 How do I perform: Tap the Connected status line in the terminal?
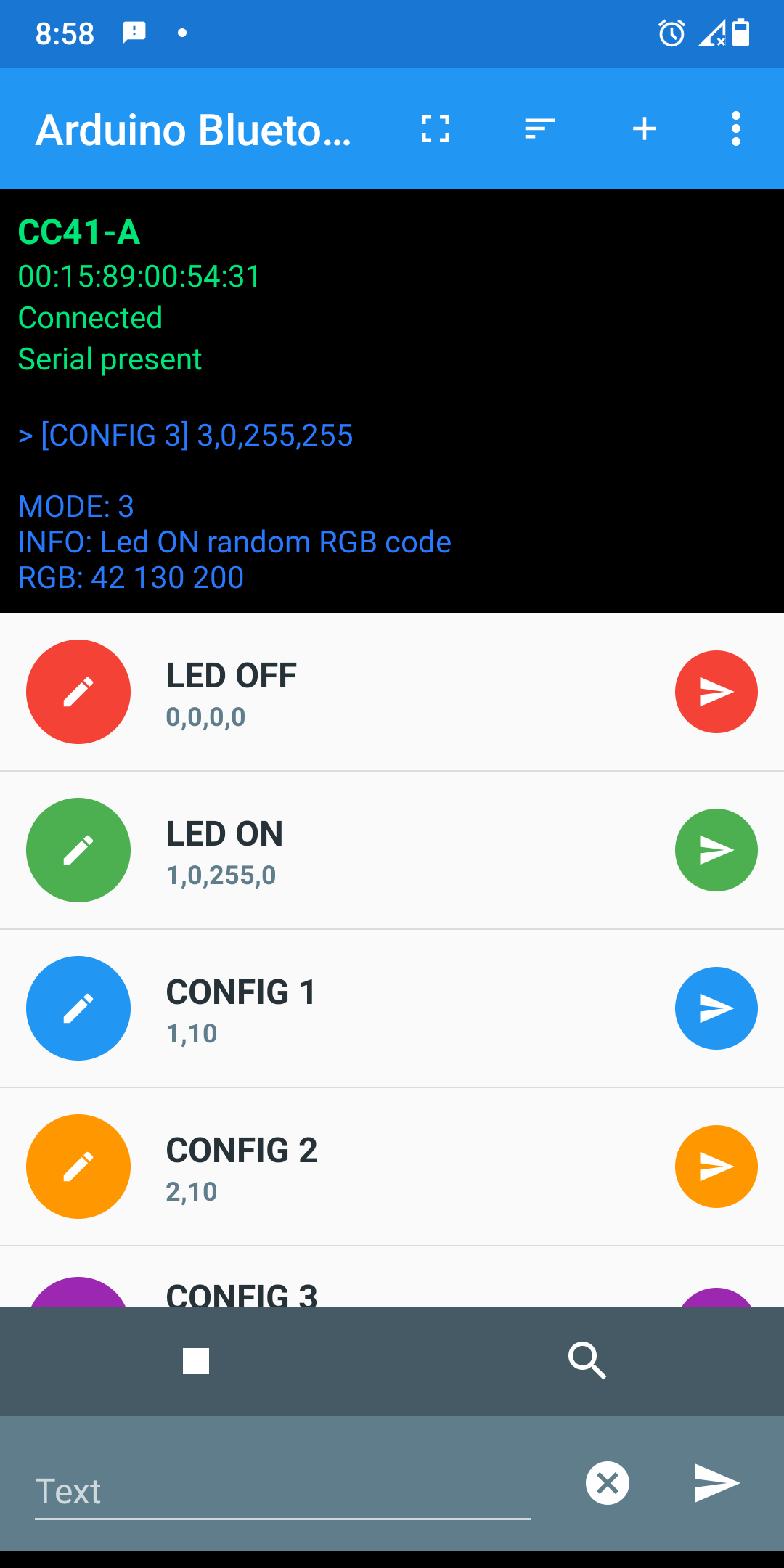pos(90,317)
